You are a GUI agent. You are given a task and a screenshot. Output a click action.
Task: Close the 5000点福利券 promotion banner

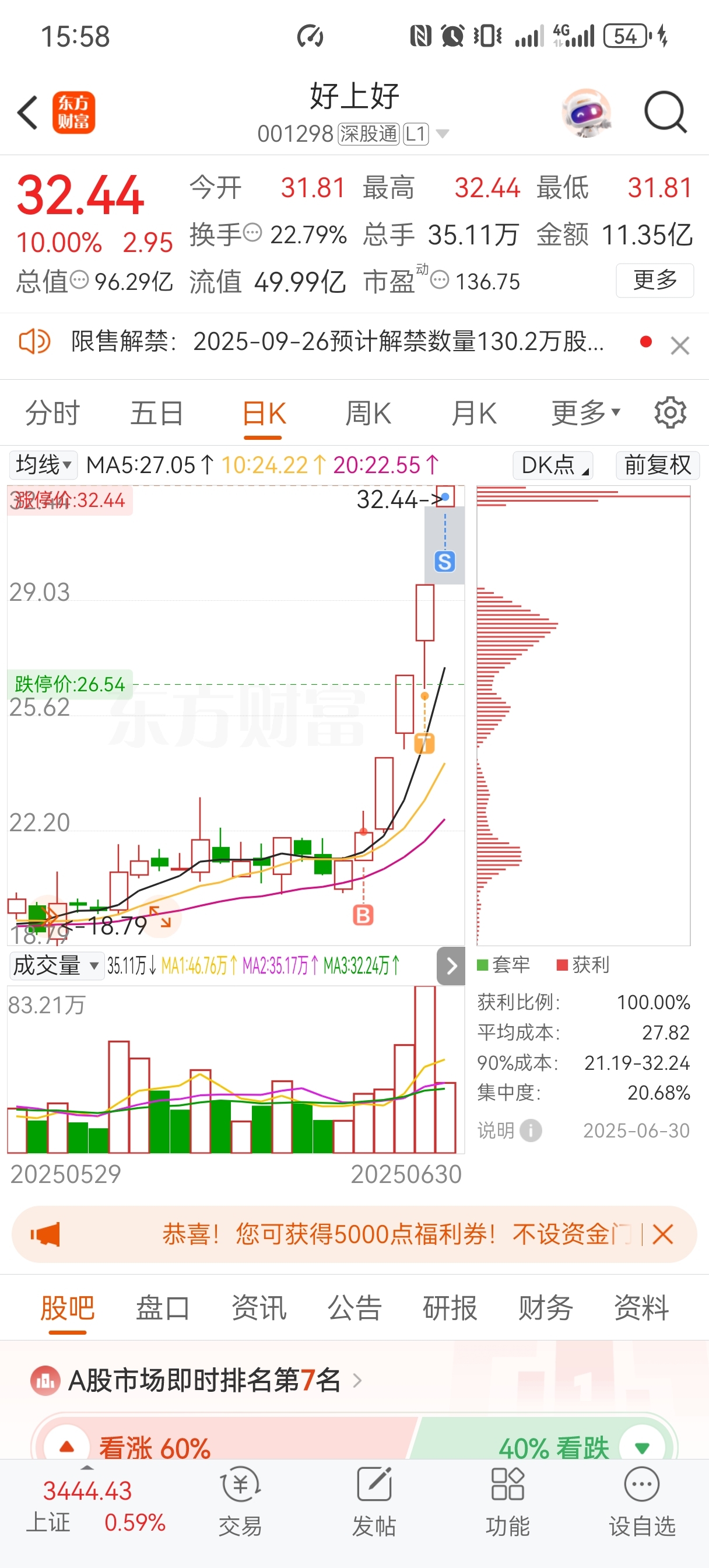pyautogui.click(x=663, y=1234)
